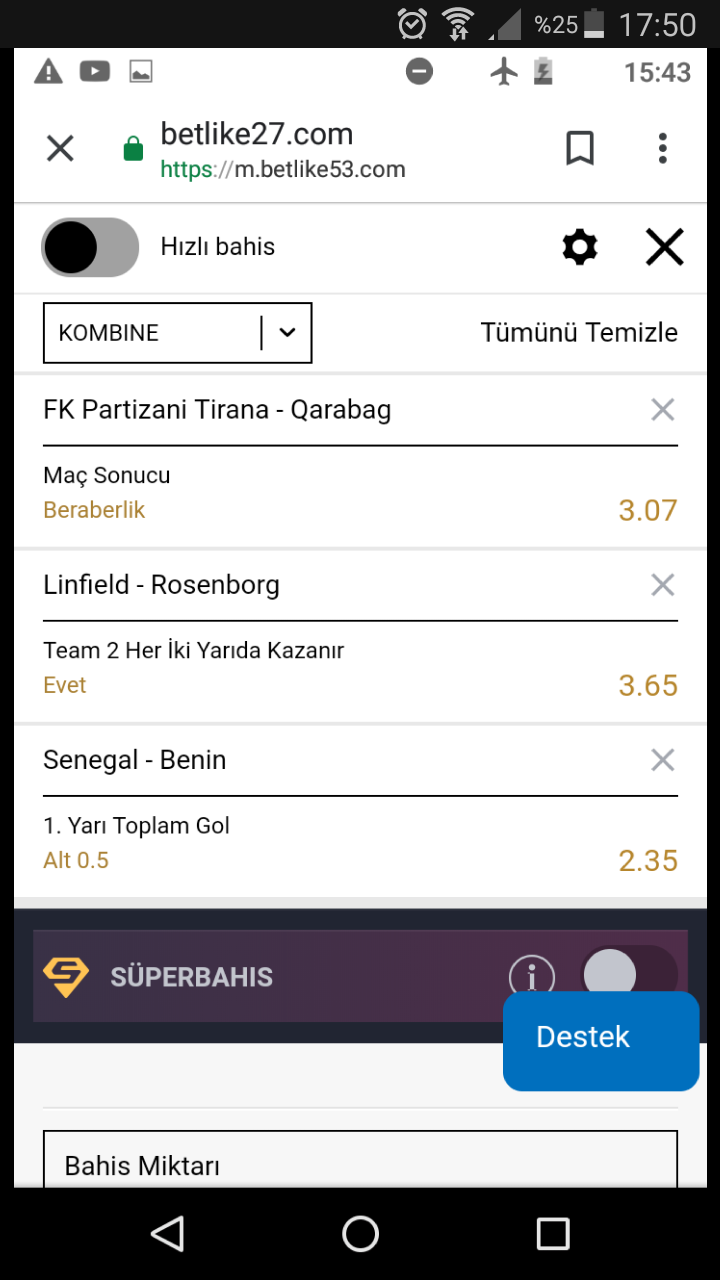The width and height of the screenshot is (720, 1280).
Task: Open the browser overflow menu
Action: [662, 149]
